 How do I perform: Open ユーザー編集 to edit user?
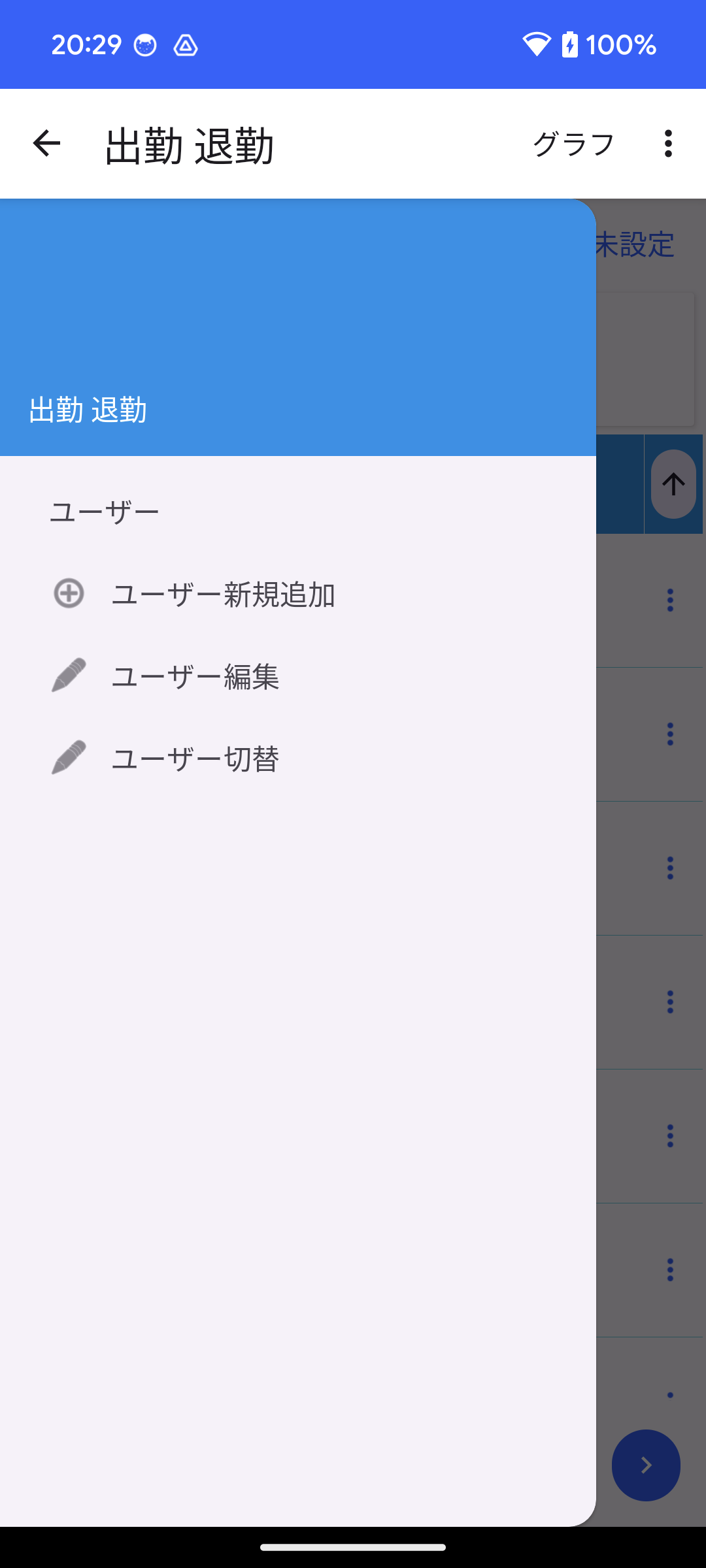195,676
